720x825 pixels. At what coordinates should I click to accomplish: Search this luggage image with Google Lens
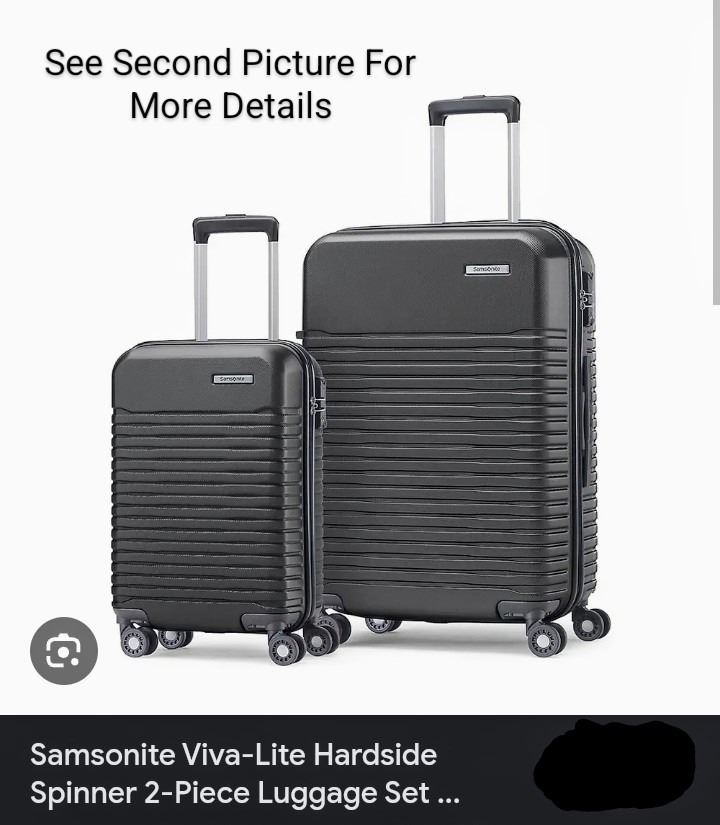[x=64, y=651]
